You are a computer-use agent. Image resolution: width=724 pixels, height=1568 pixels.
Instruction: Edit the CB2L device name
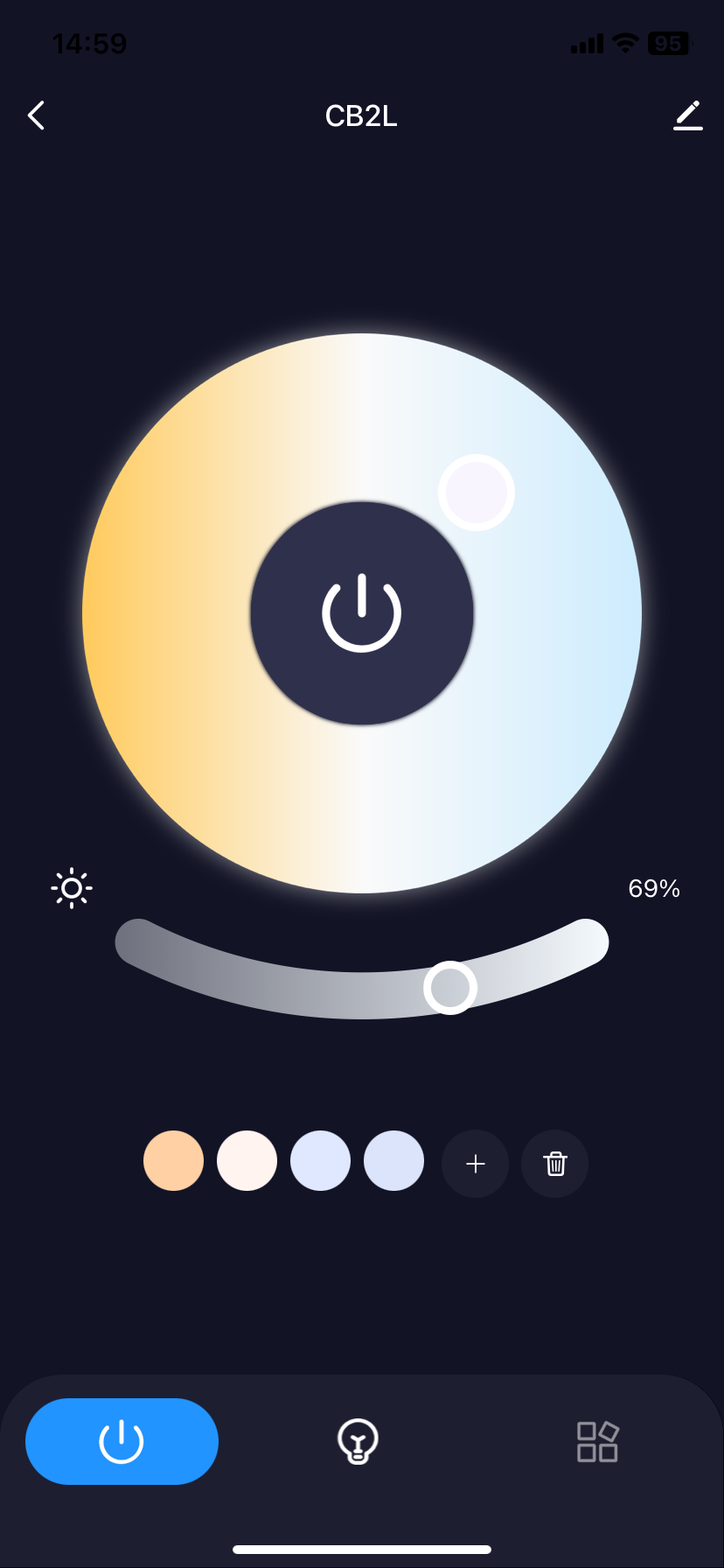click(687, 115)
